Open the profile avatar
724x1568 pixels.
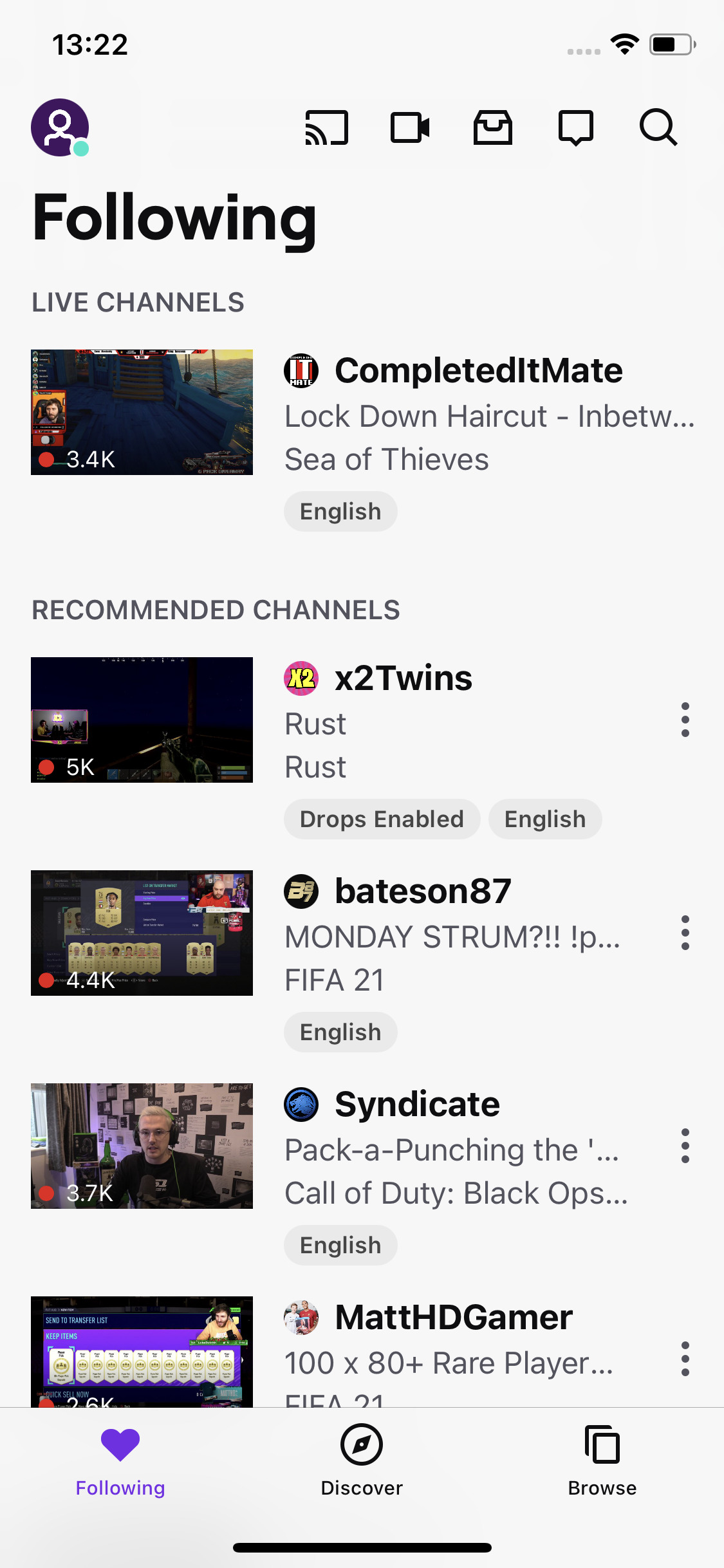60,127
